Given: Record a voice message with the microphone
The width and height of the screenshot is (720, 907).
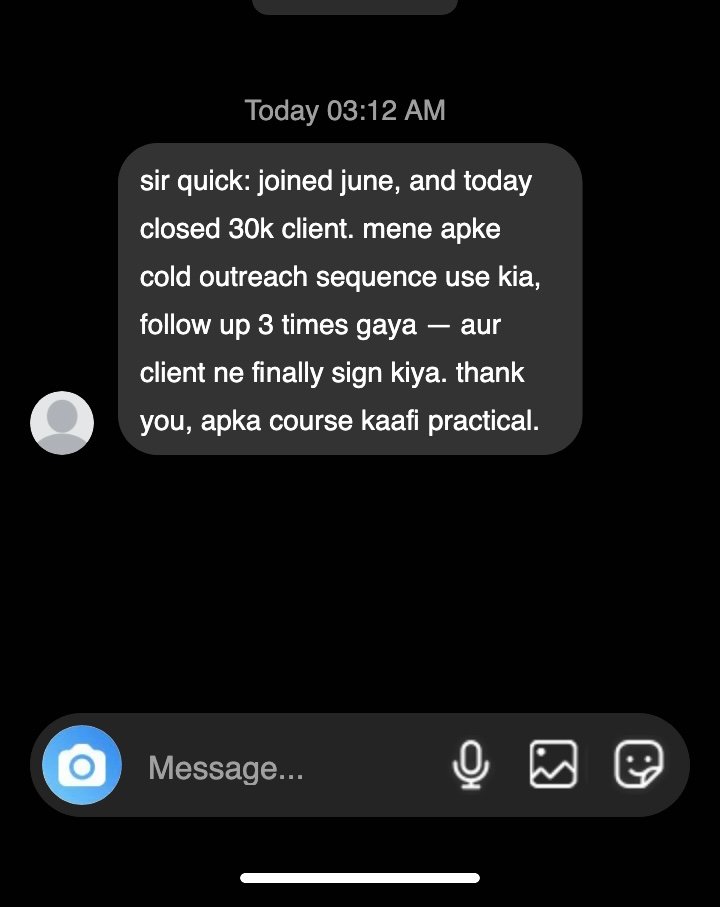Looking at the screenshot, I should point(470,766).
